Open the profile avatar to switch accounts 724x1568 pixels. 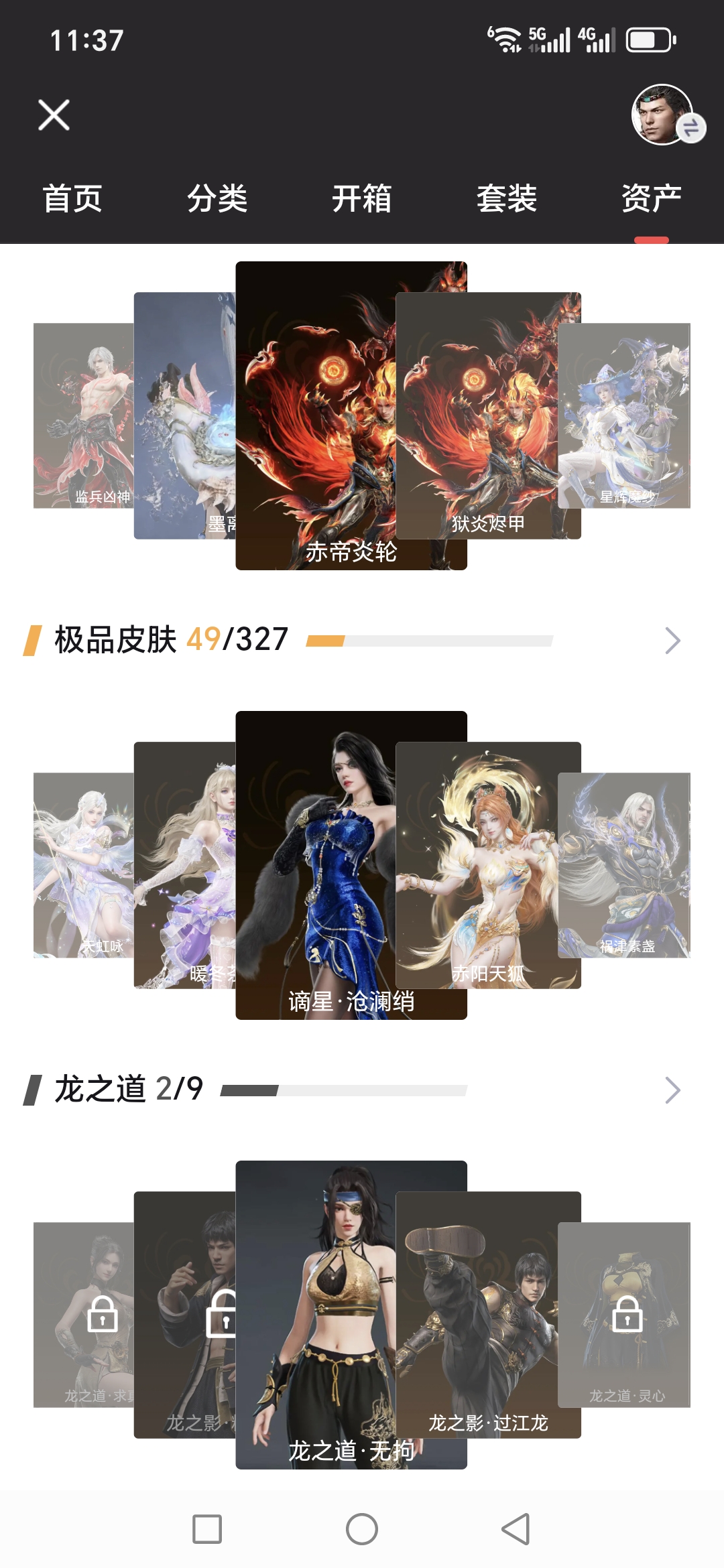point(662,114)
